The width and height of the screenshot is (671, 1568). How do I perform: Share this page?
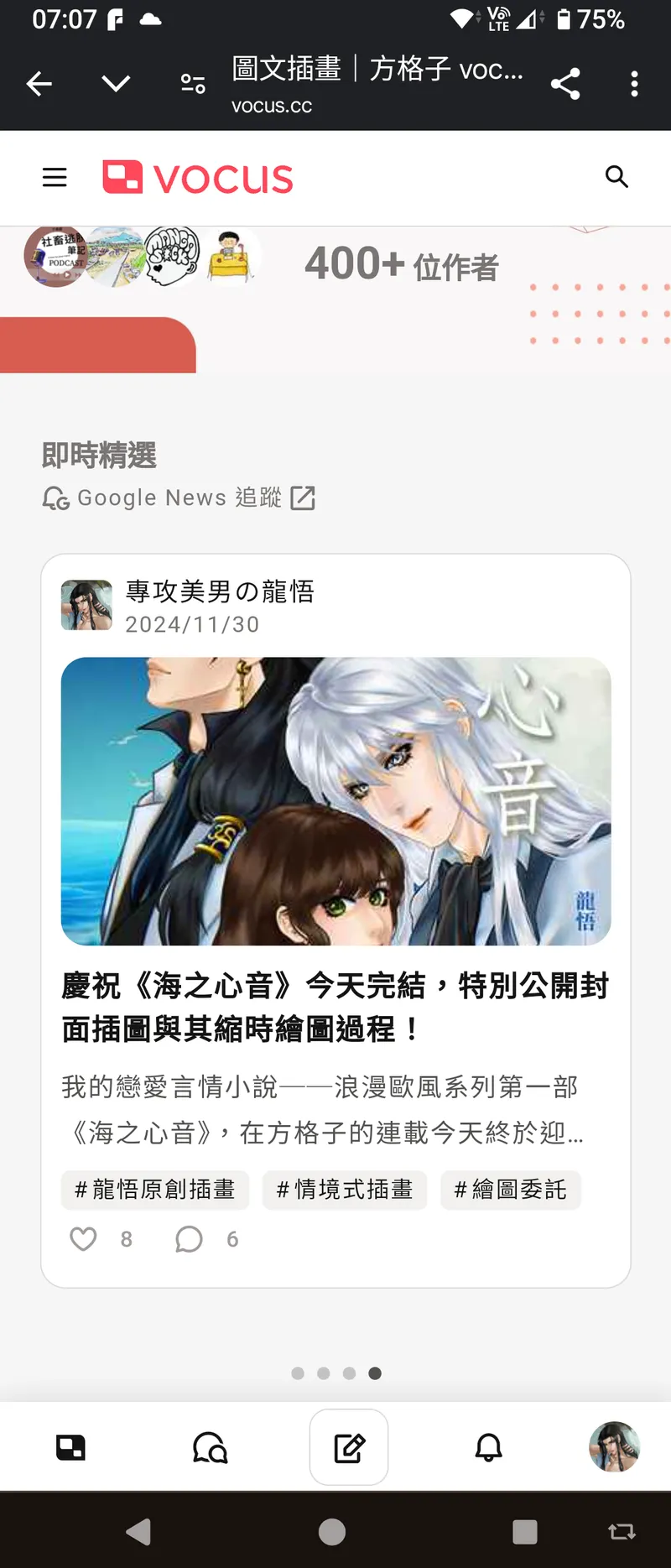(x=565, y=83)
